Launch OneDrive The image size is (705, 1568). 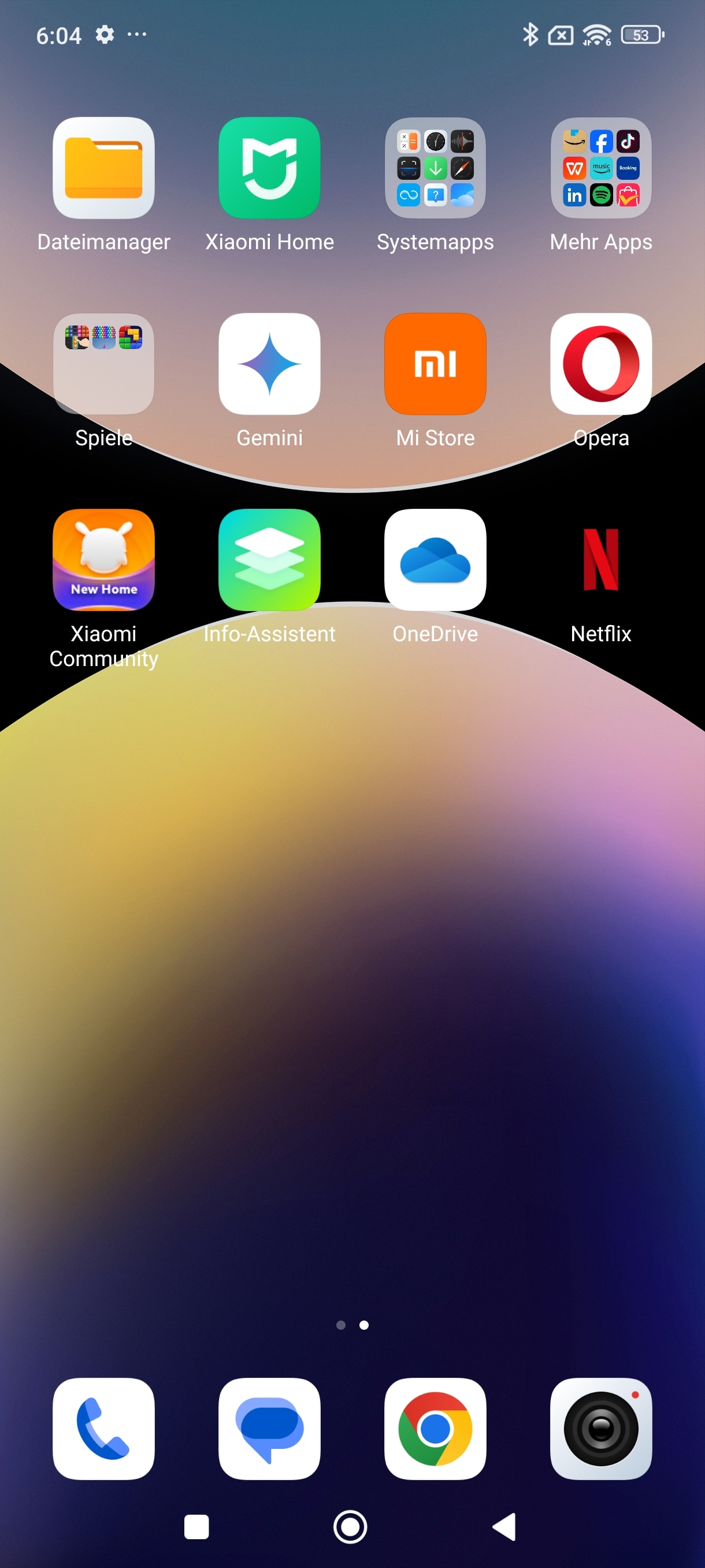[x=435, y=560]
